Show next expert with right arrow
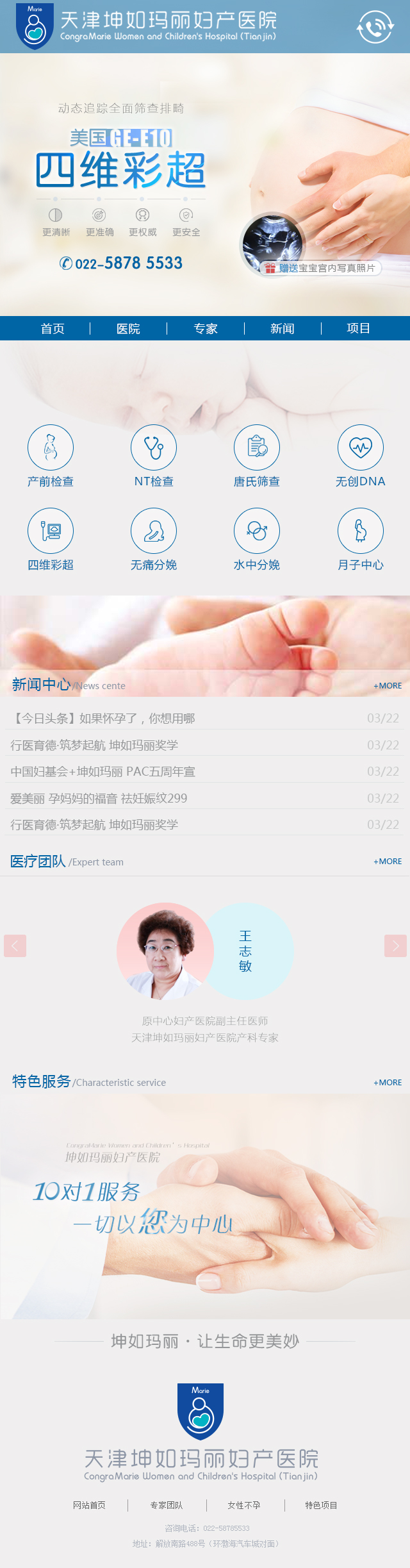This screenshot has height=1568, width=410. [395, 946]
